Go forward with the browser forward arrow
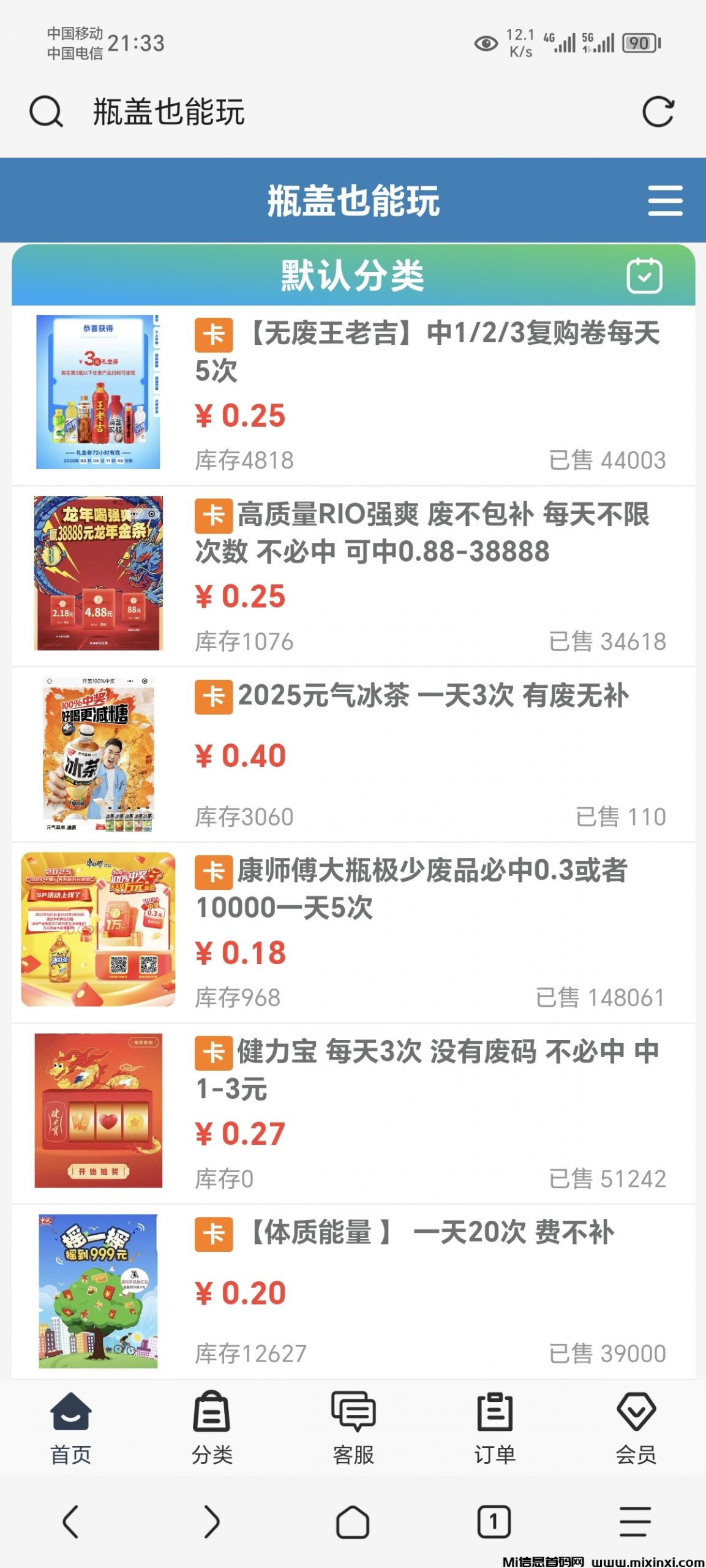The image size is (706, 1568). click(x=212, y=1521)
